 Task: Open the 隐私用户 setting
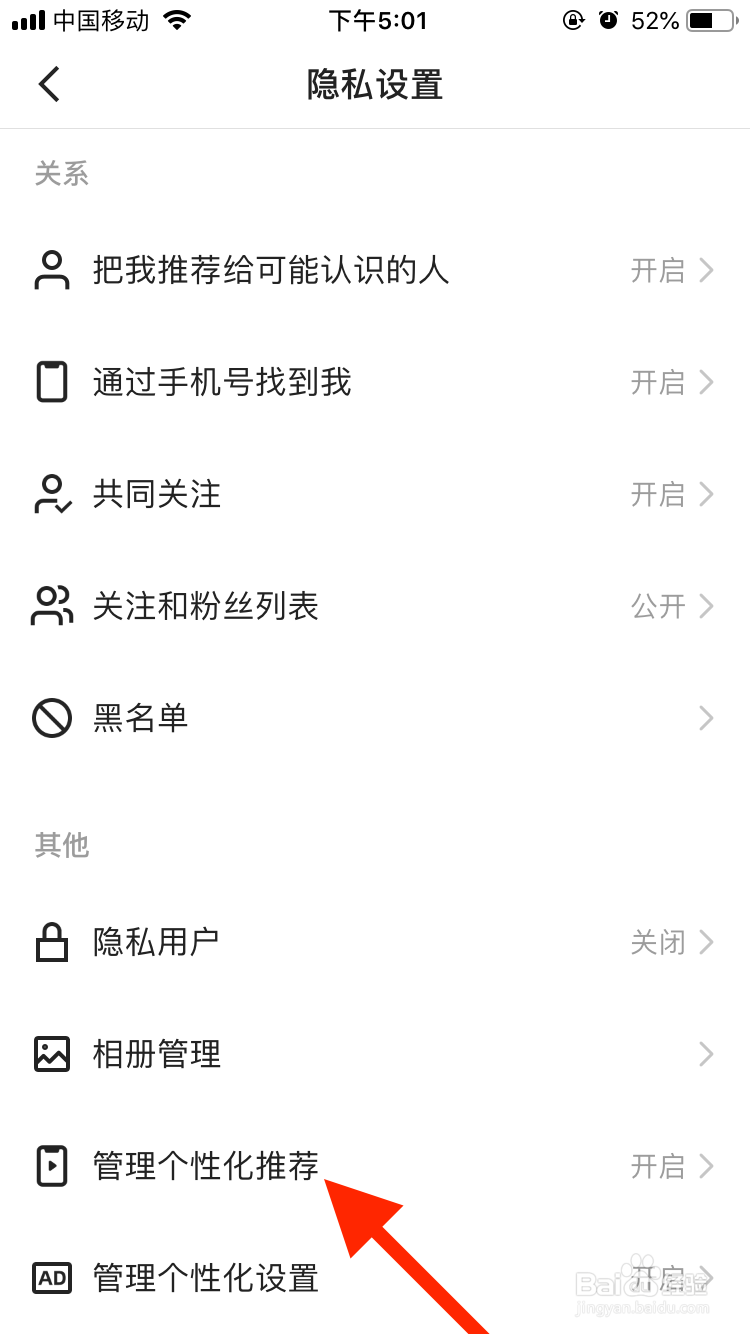[375, 942]
